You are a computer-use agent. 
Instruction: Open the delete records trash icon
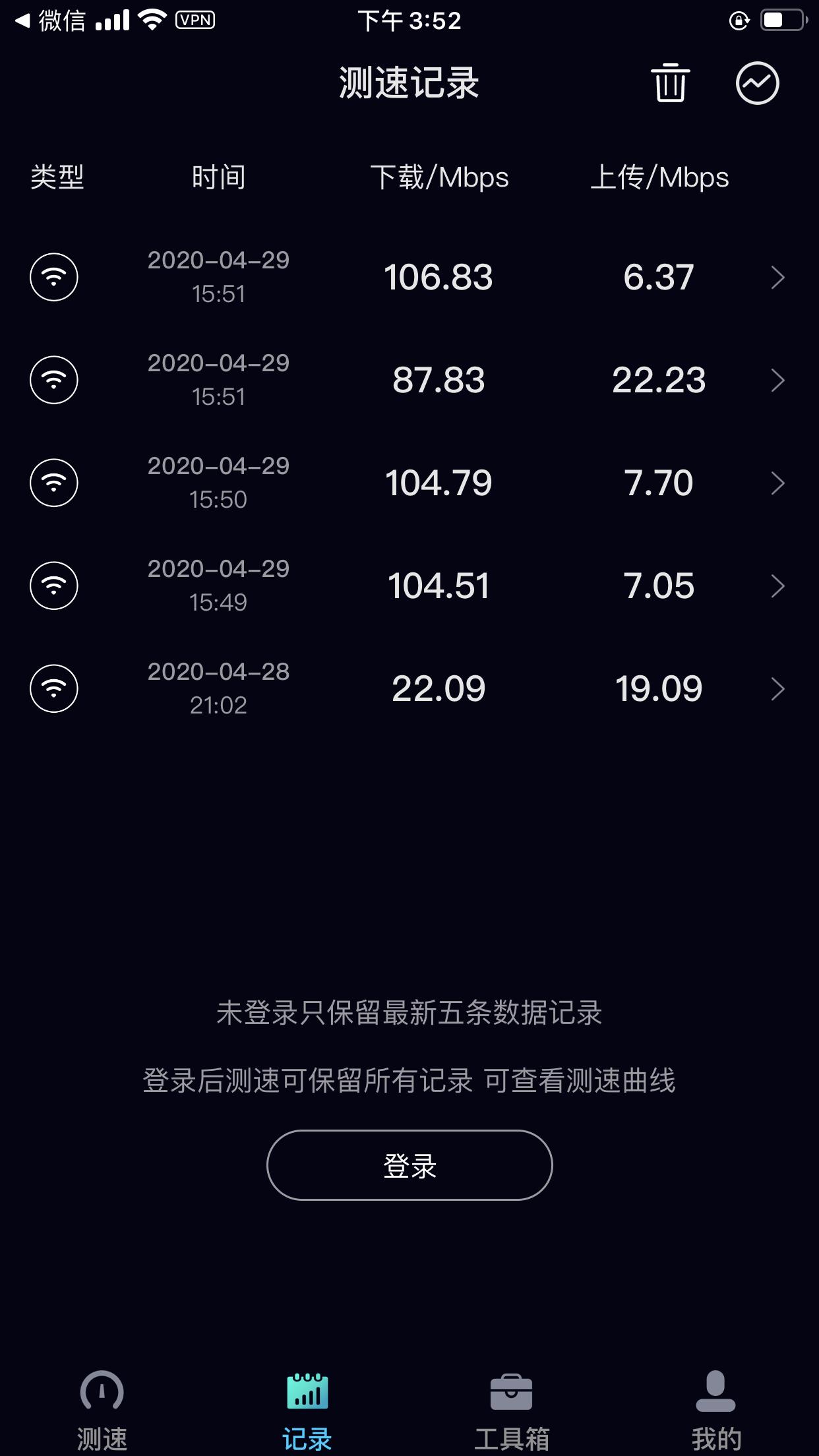pos(670,83)
